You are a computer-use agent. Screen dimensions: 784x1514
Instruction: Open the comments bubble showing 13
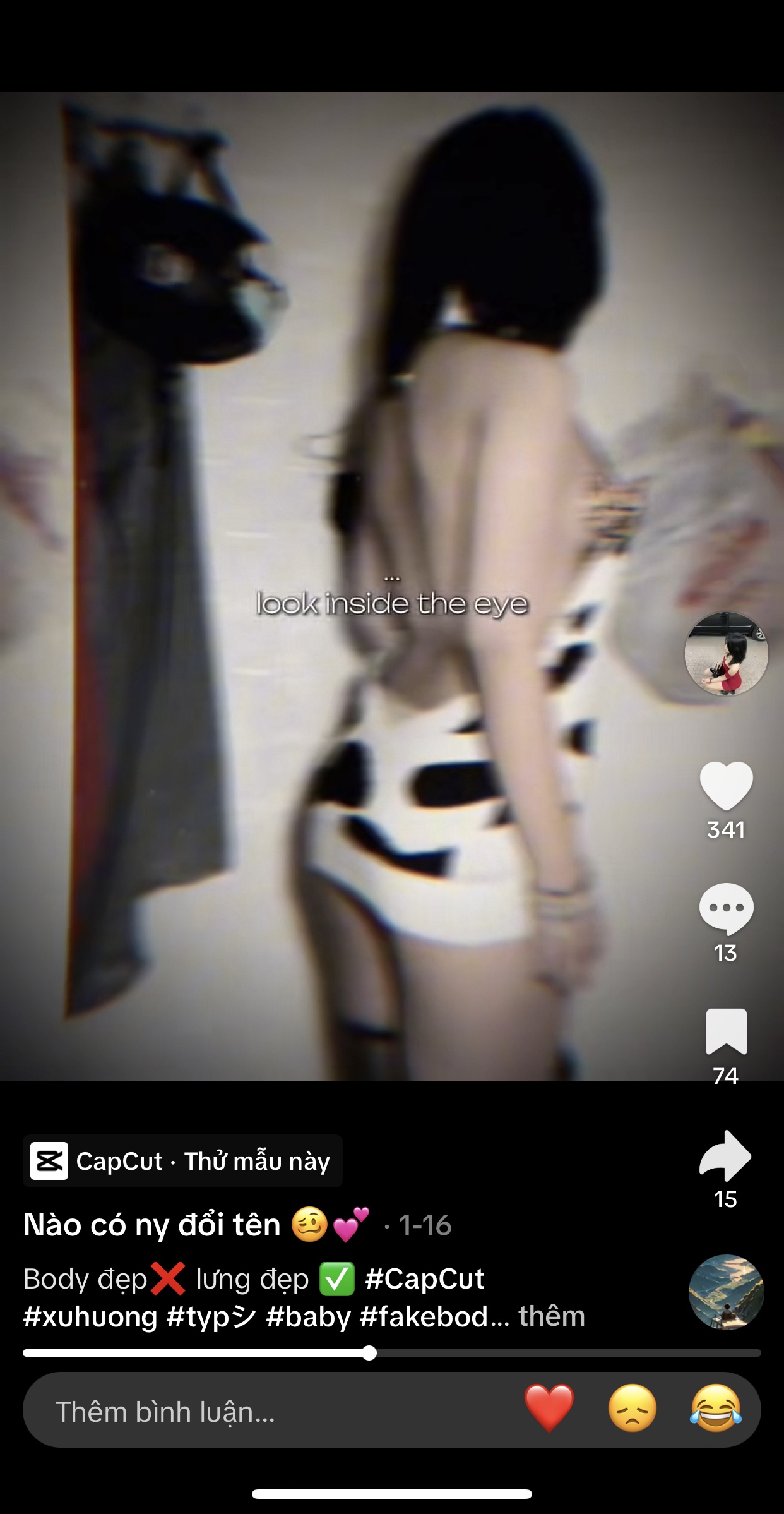pos(726,908)
